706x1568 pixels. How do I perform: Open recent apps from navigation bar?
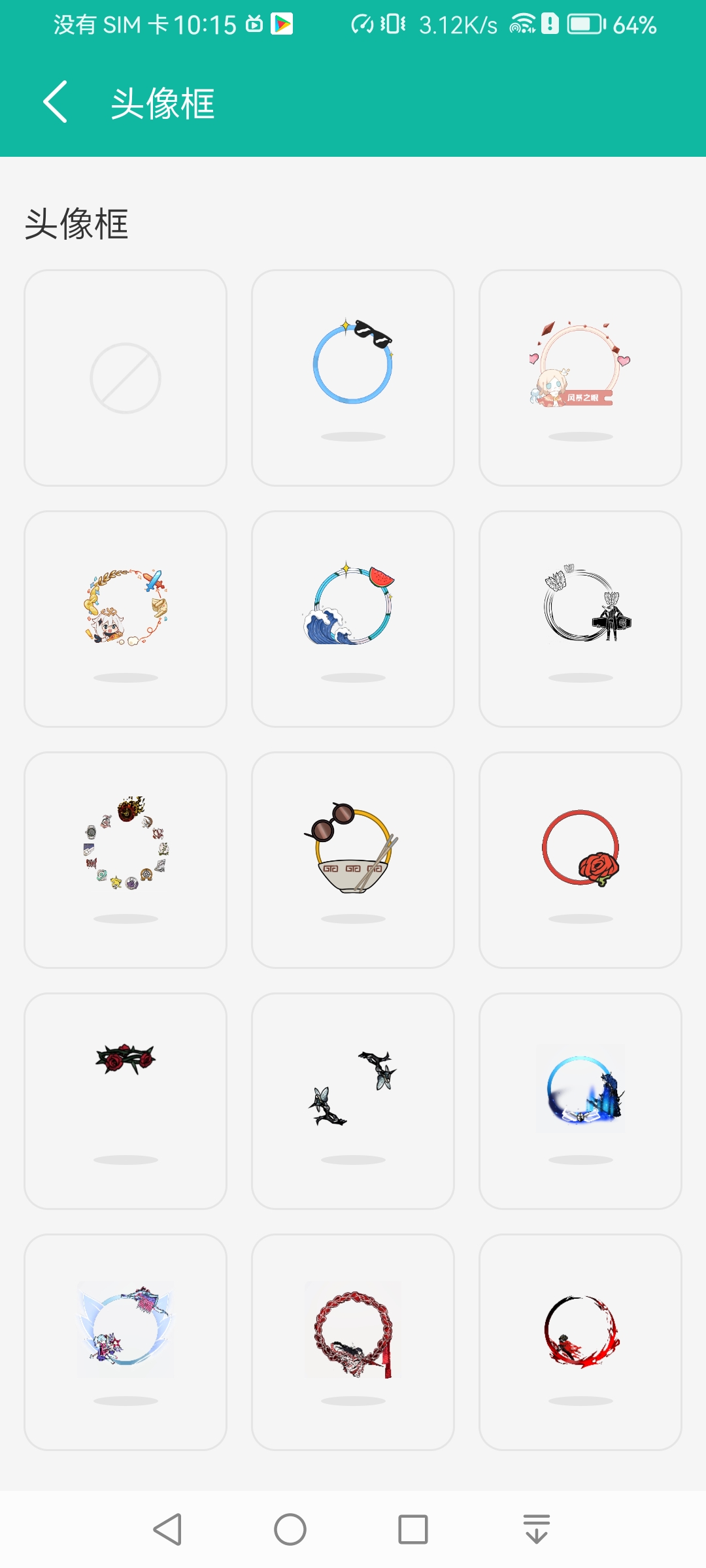click(413, 1529)
